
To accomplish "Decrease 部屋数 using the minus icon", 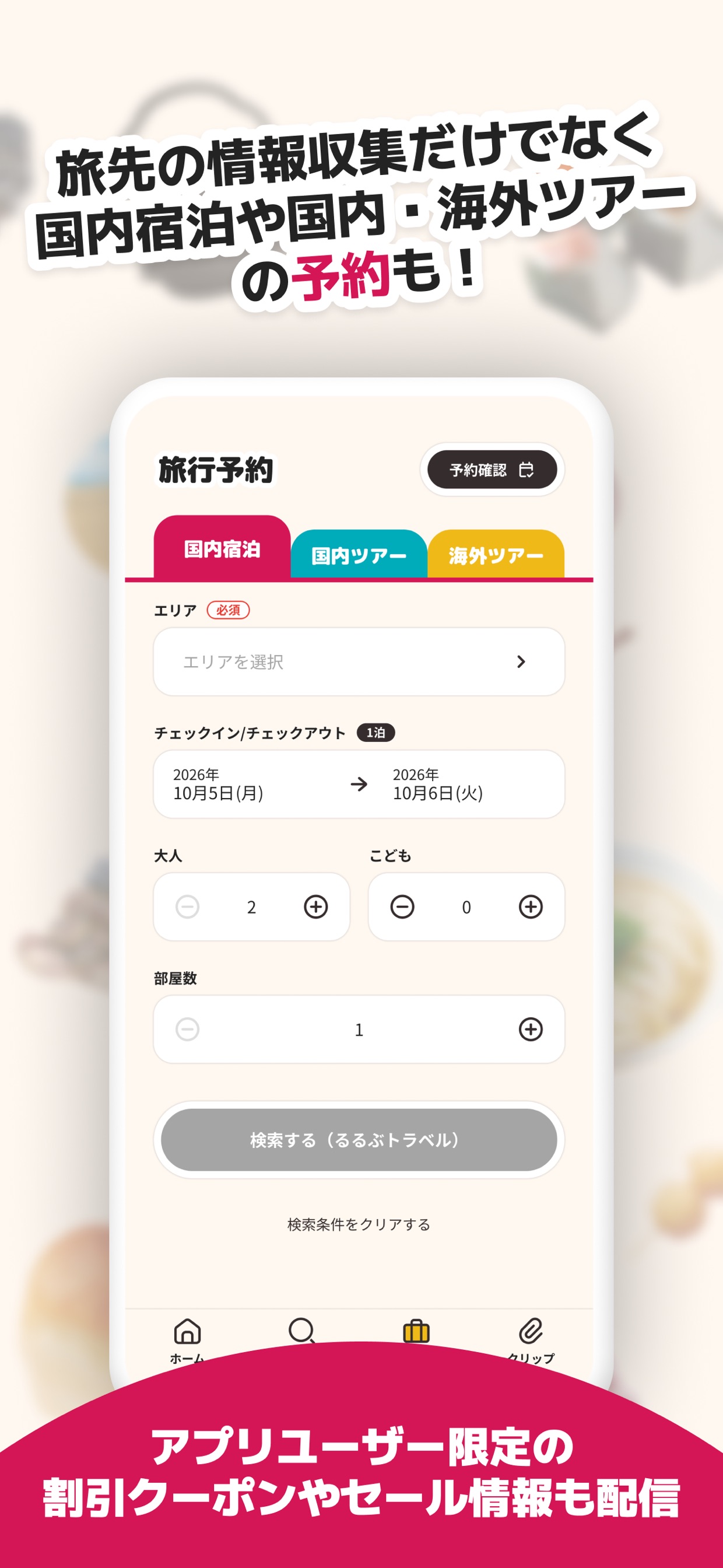I will tap(187, 1030).
